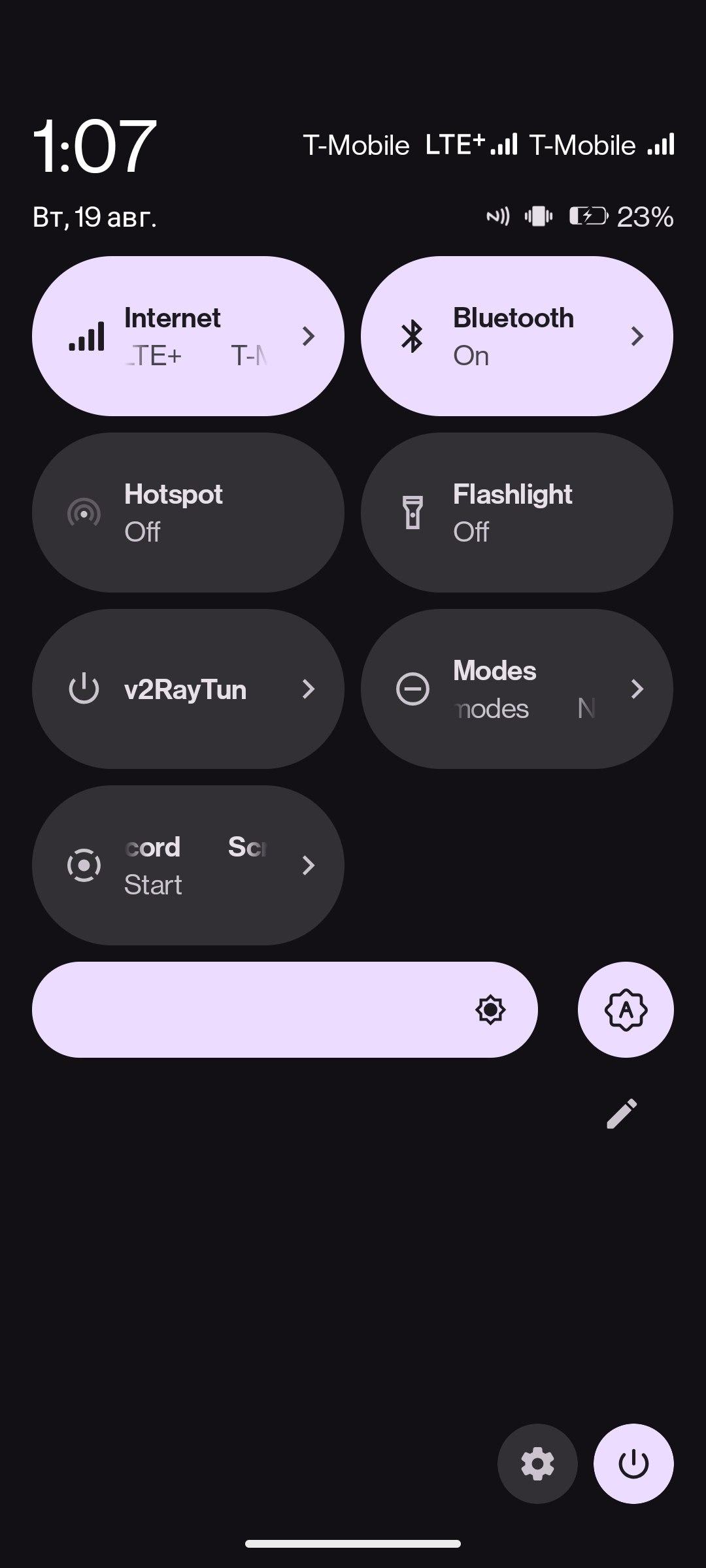Tap a point on the brightness slider
The height and width of the screenshot is (1568, 706).
pos(284,1009)
